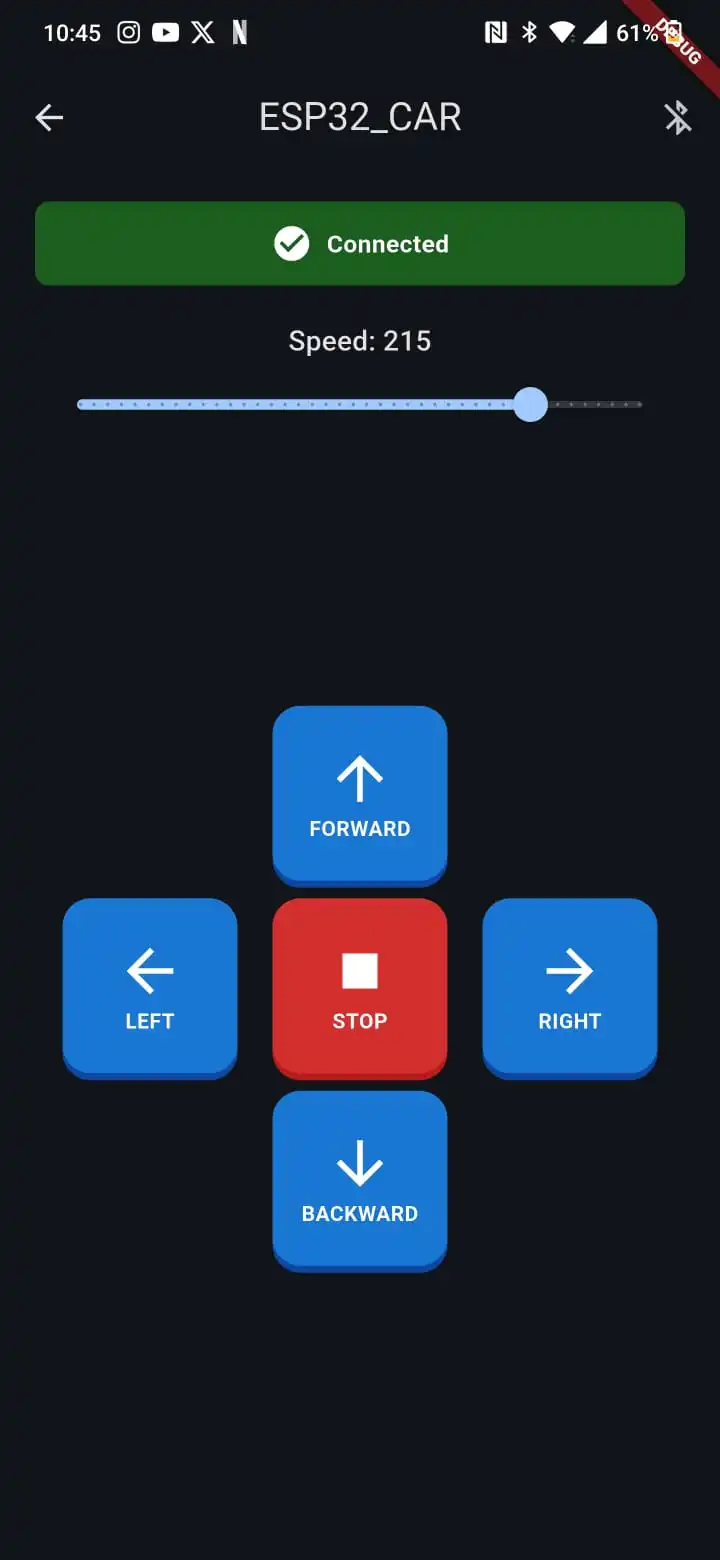Select the ESP32_CAR title

click(360, 117)
